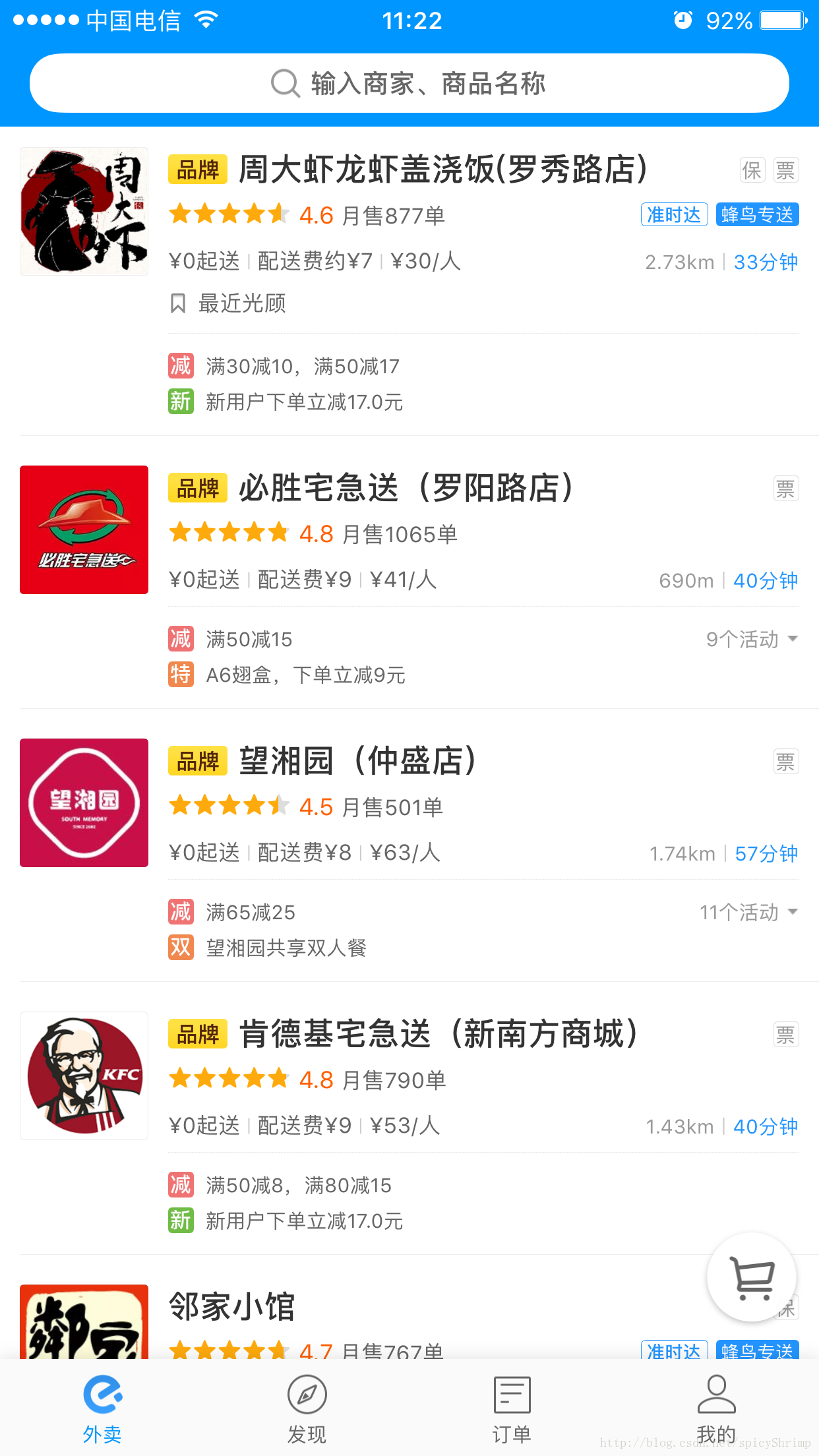Open the 票 invoice icon for 必胜宅急送
The width and height of the screenshot is (819, 1456).
785,488
